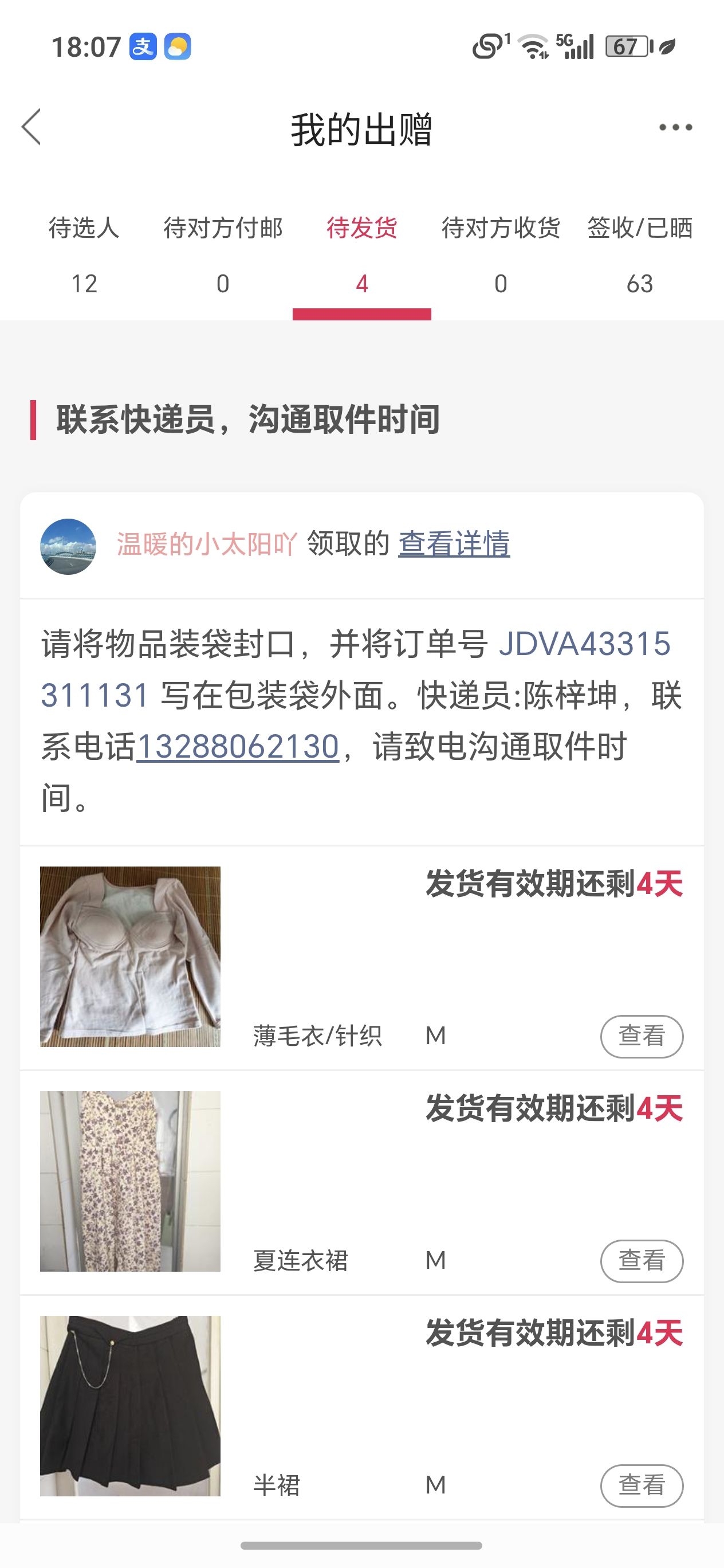Switch to the 待对方付邮 tab

click(223, 254)
